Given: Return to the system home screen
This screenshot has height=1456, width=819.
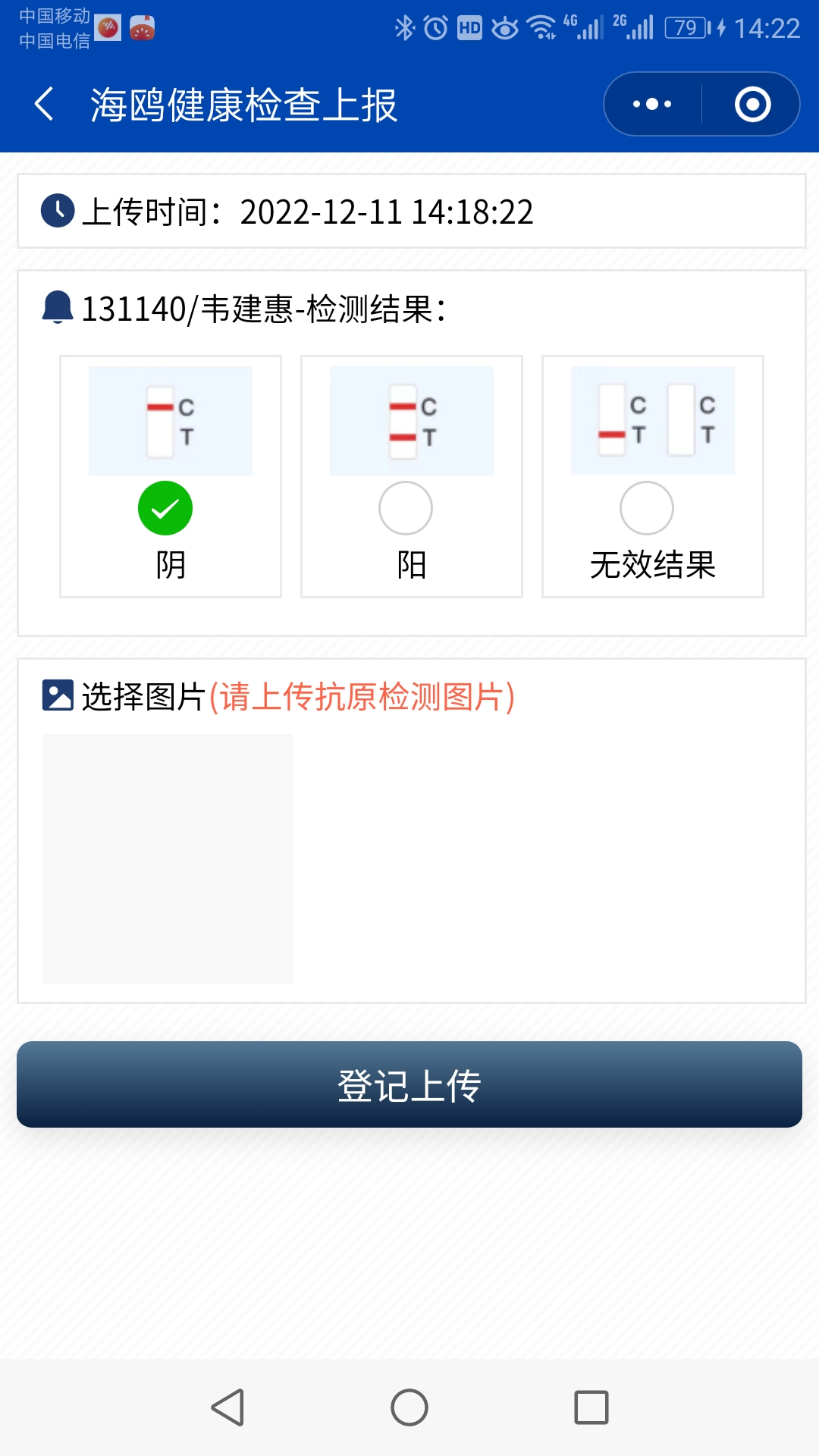Looking at the screenshot, I should (409, 1407).
